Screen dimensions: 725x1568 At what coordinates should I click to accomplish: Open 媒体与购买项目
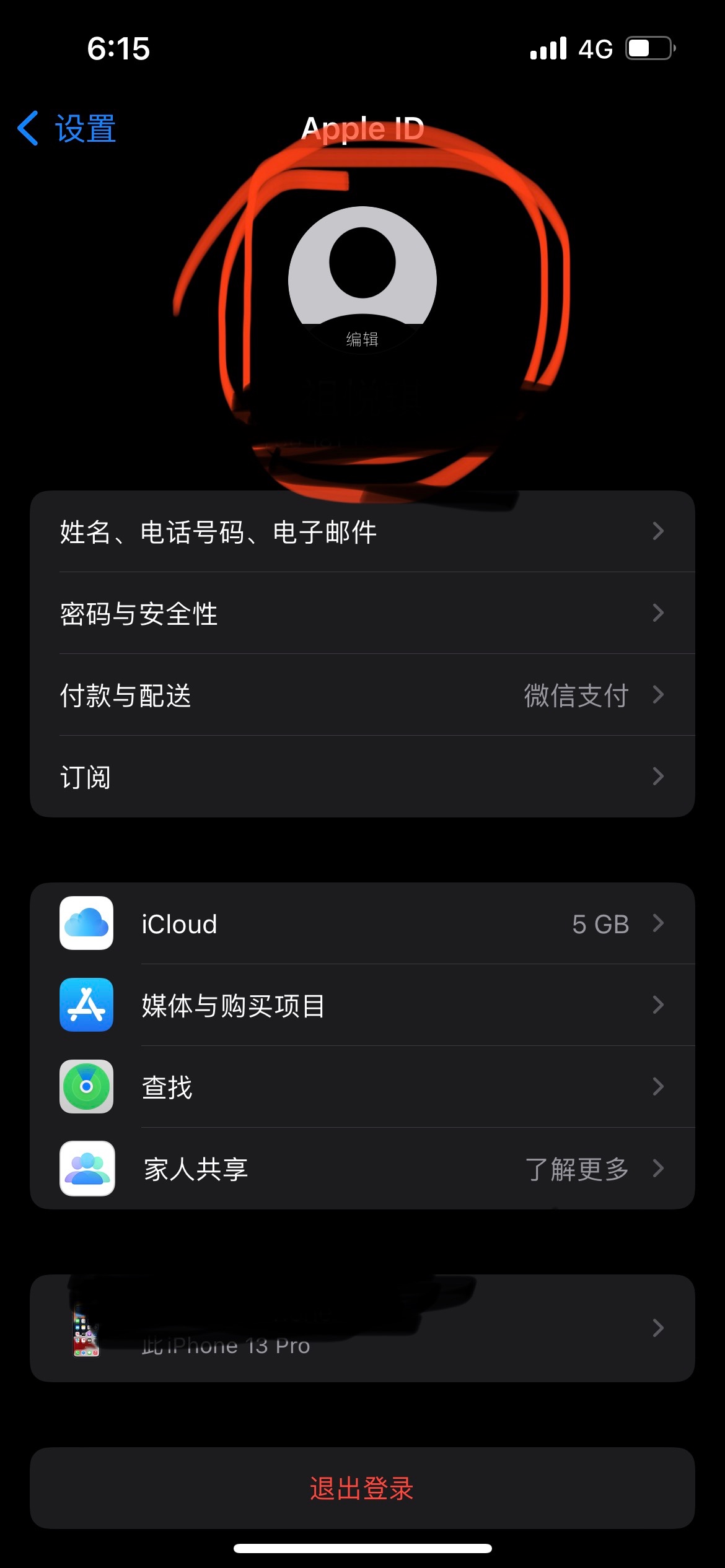[x=362, y=1006]
